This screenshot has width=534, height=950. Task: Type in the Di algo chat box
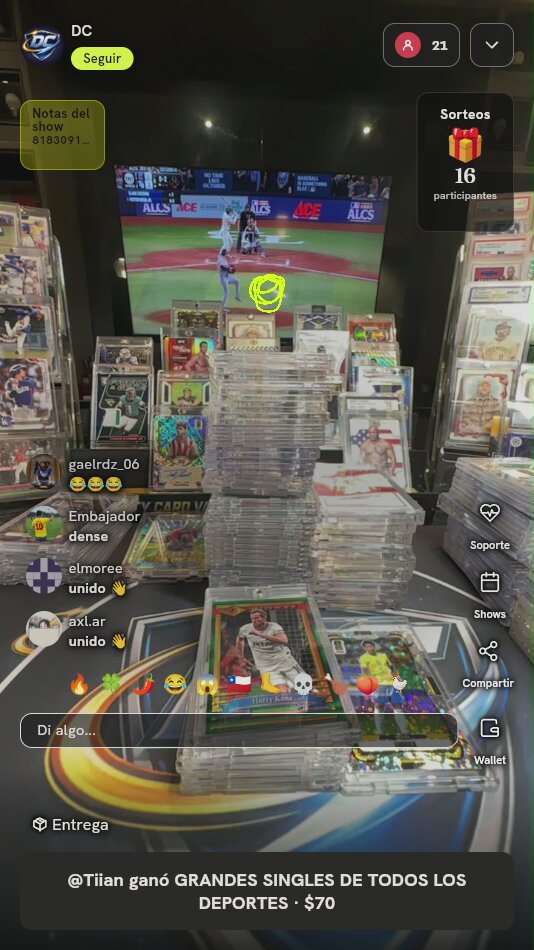[239, 730]
